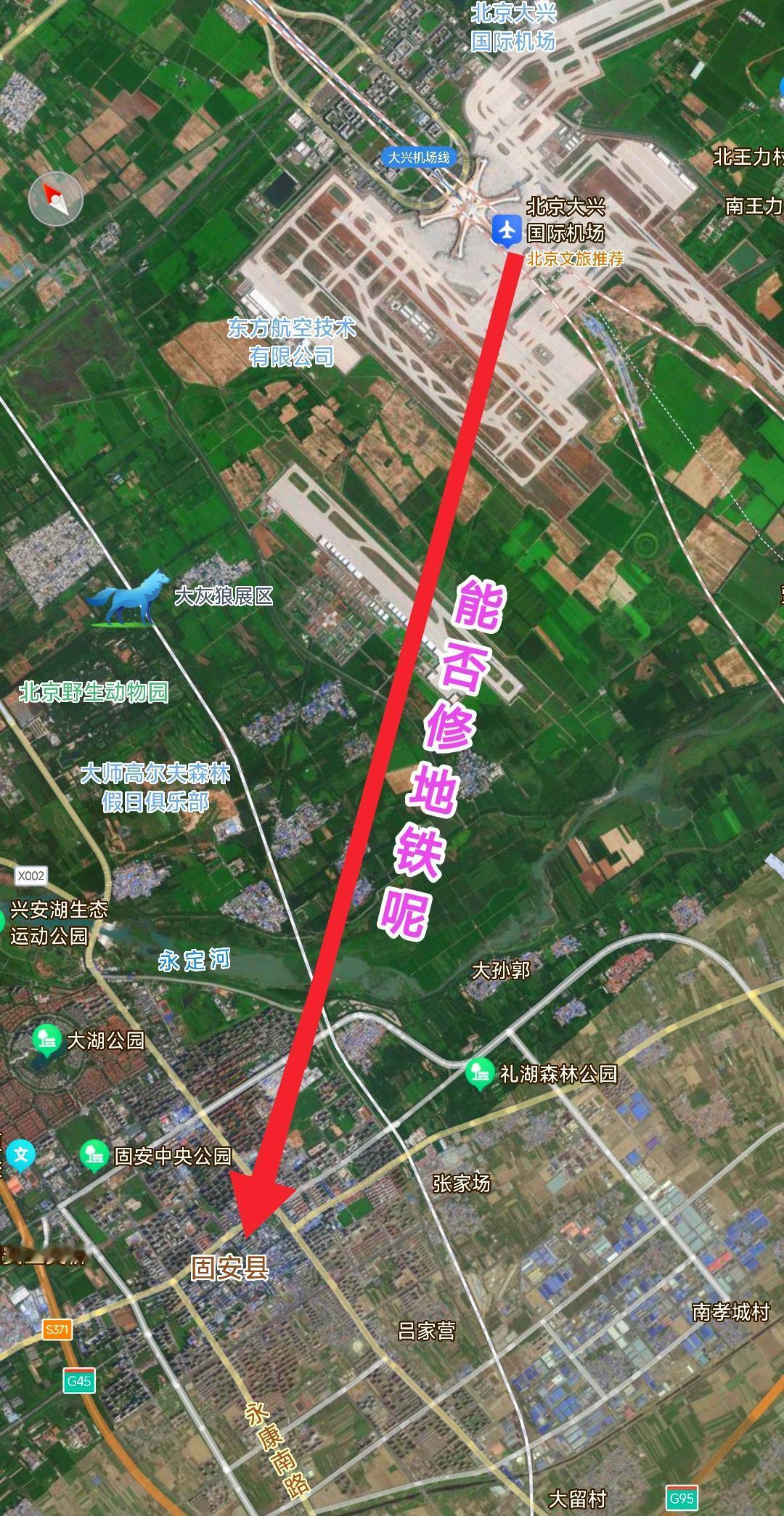This screenshot has height=1516, width=784.
Task: Select the 大孙郭 village label
Action: [502, 970]
